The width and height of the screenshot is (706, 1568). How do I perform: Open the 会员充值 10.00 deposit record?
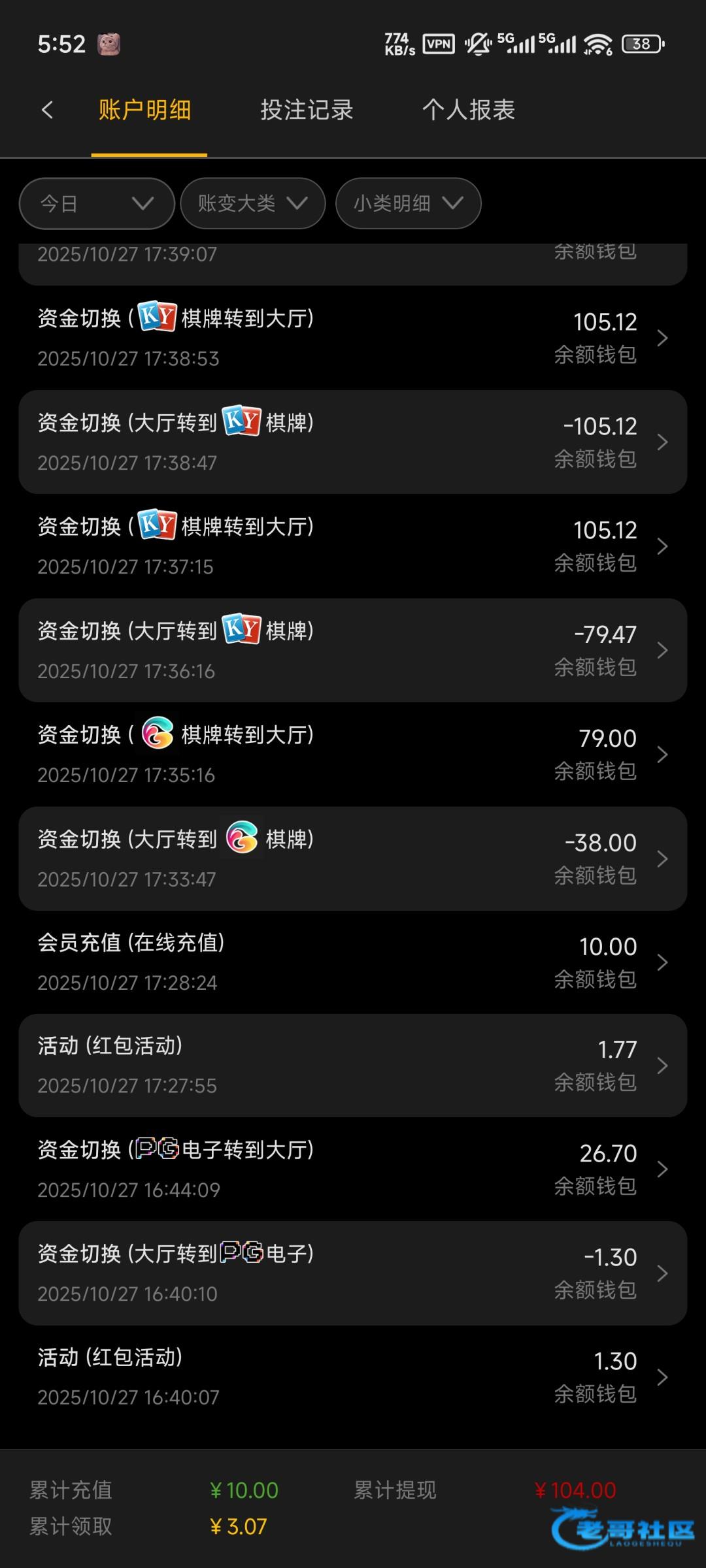(x=353, y=962)
